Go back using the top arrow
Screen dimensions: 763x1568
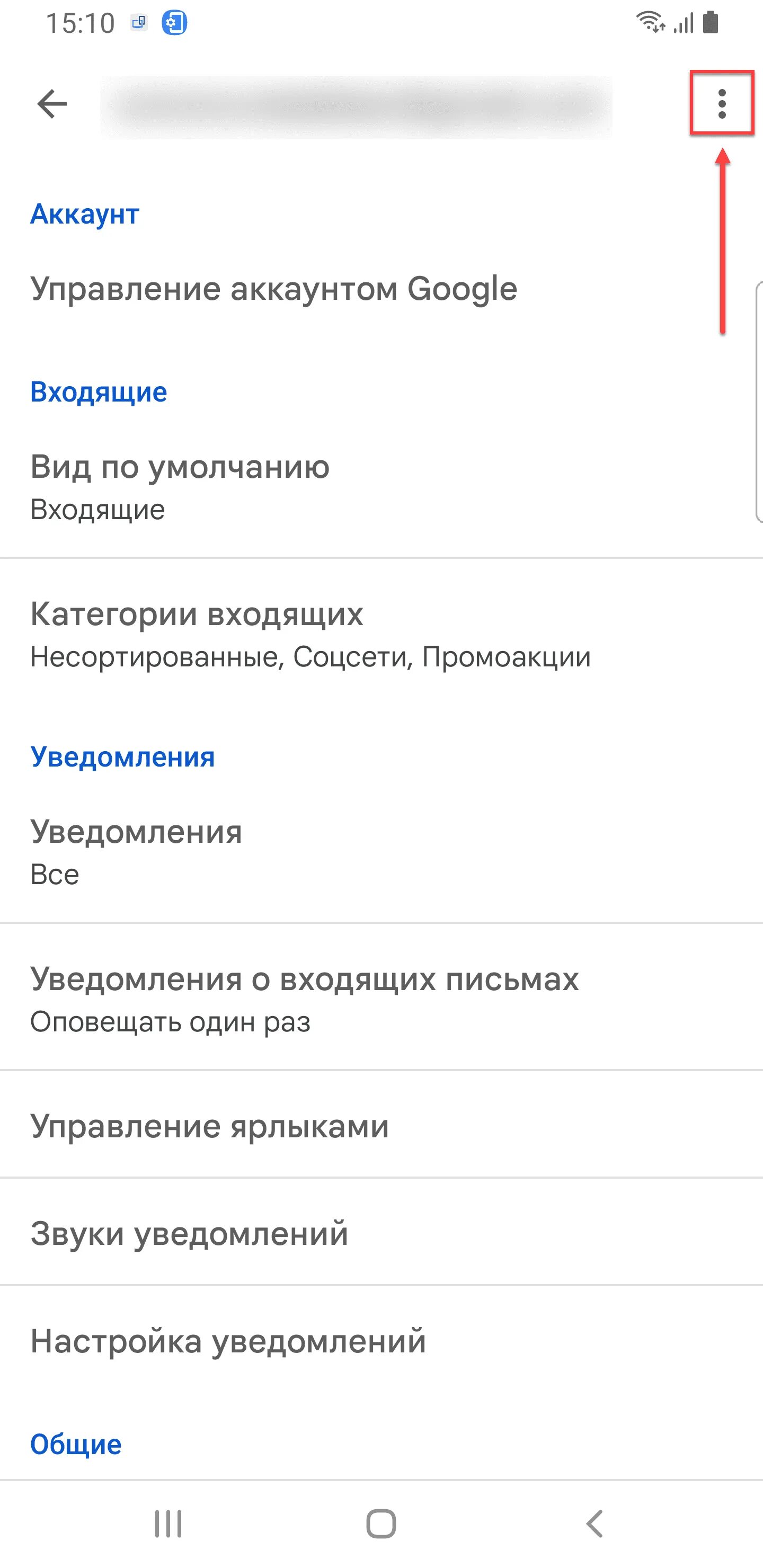tap(52, 104)
